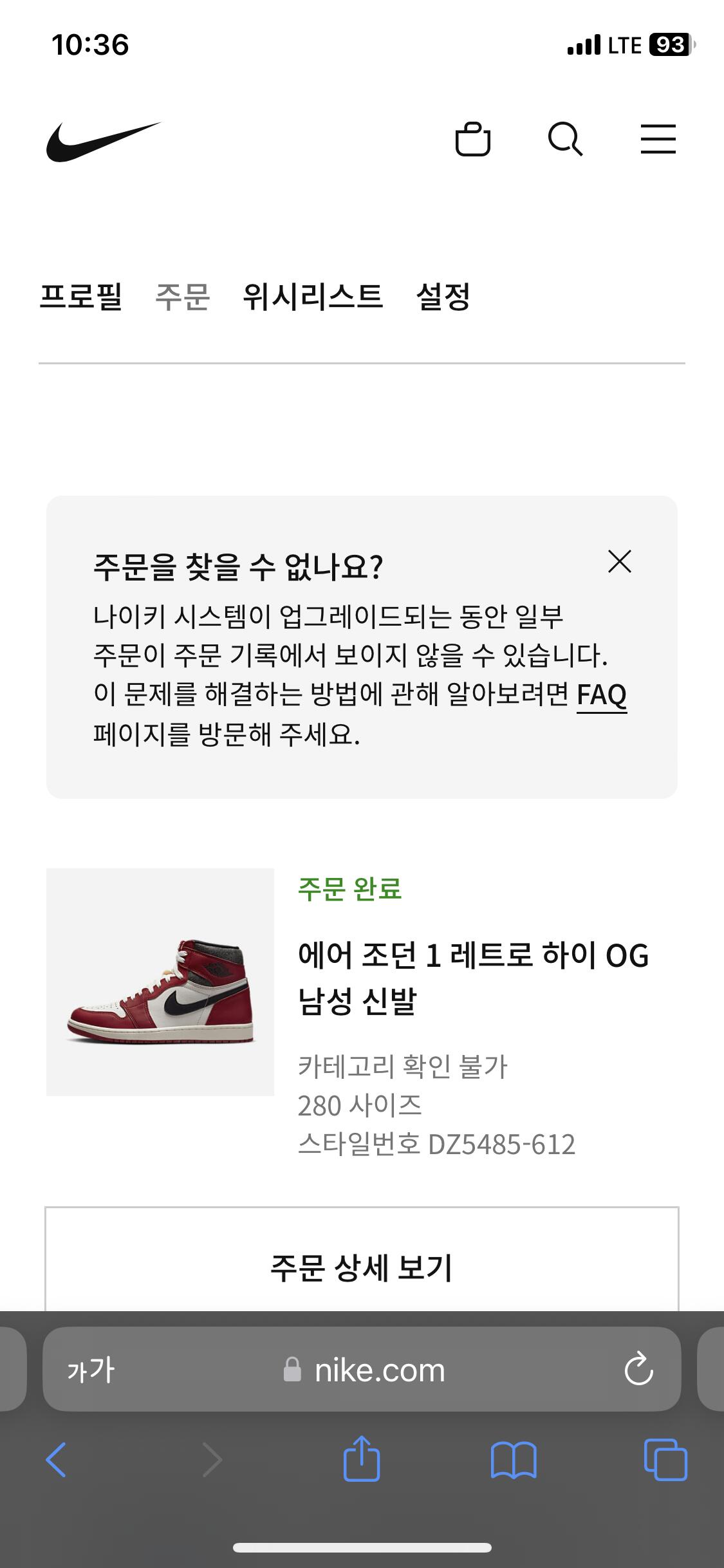724x1568 pixels.
Task: Show open Safari tabs
Action: [665, 1459]
